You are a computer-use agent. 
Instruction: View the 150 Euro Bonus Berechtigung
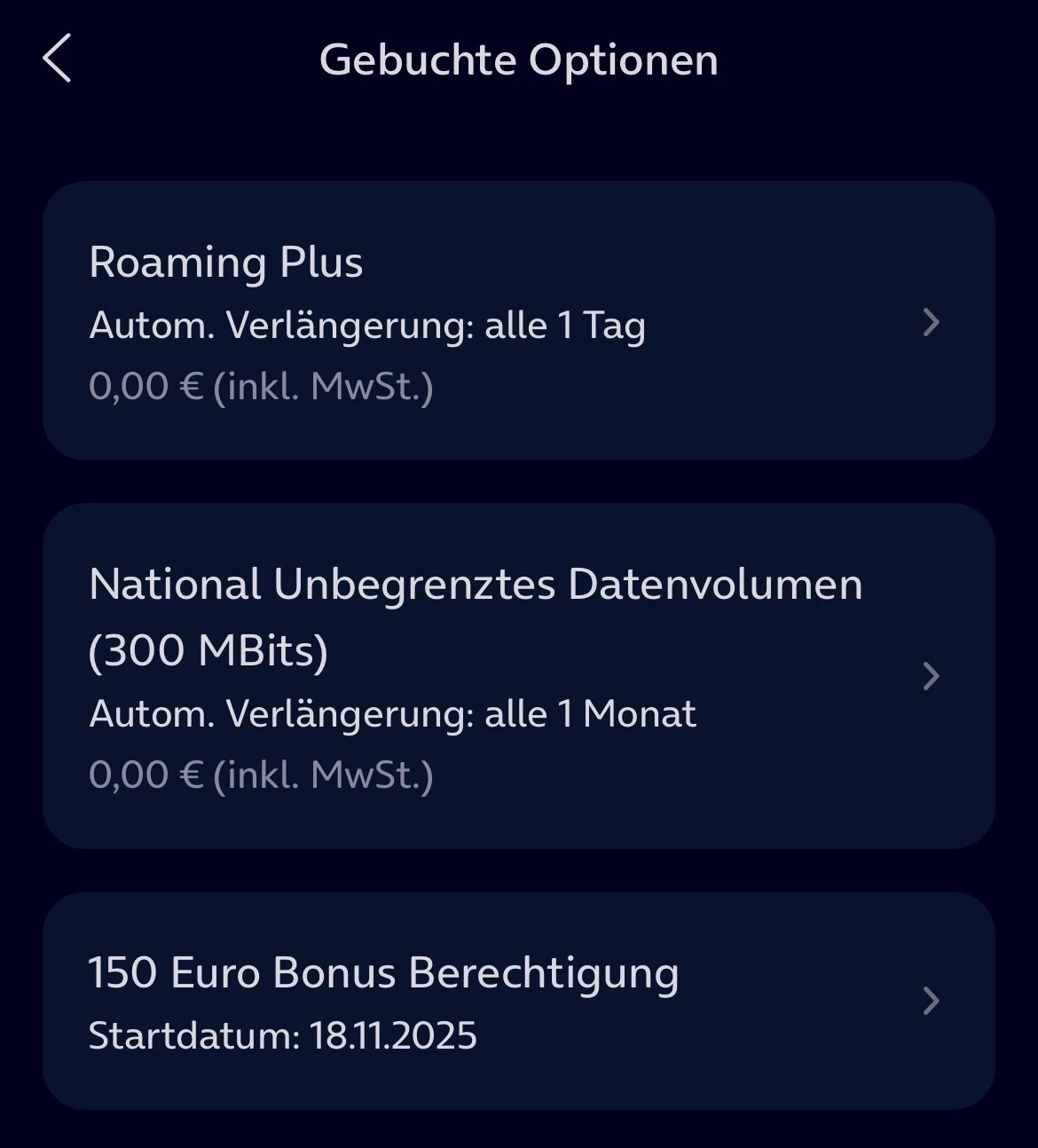518,1001
